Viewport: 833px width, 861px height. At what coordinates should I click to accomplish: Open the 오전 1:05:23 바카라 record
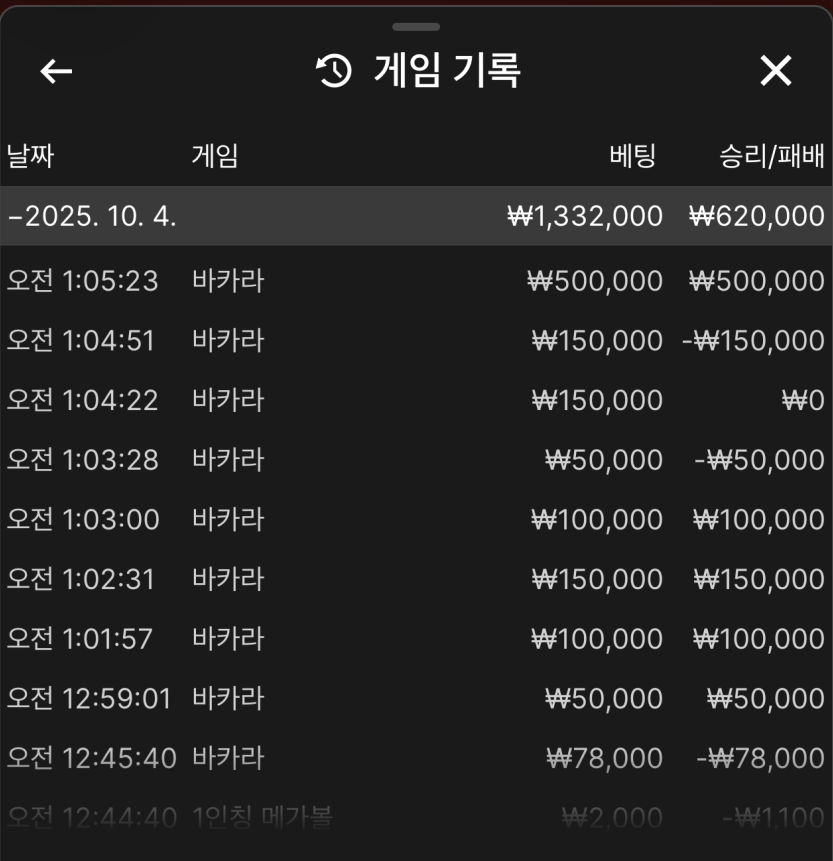tap(416, 281)
